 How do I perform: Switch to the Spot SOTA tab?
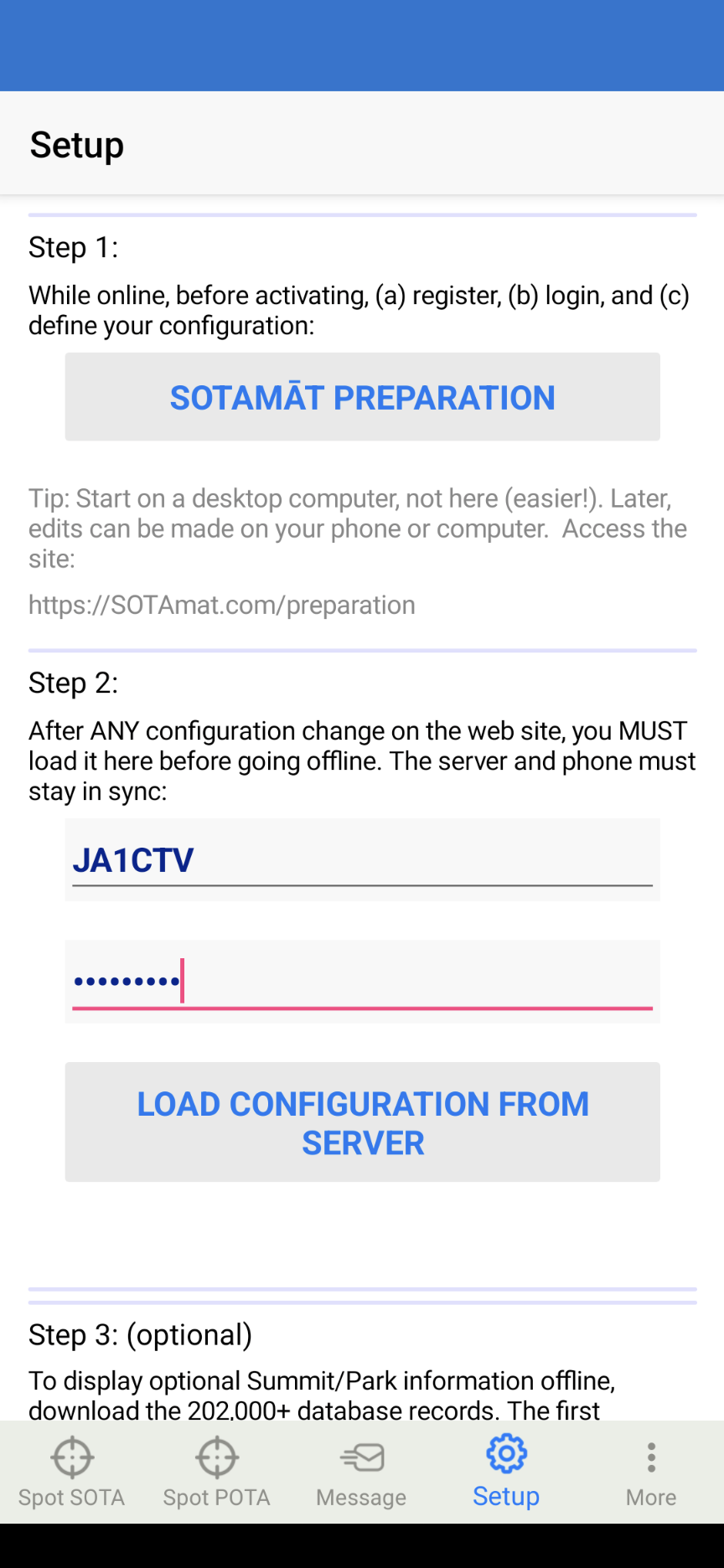point(72,1473)
